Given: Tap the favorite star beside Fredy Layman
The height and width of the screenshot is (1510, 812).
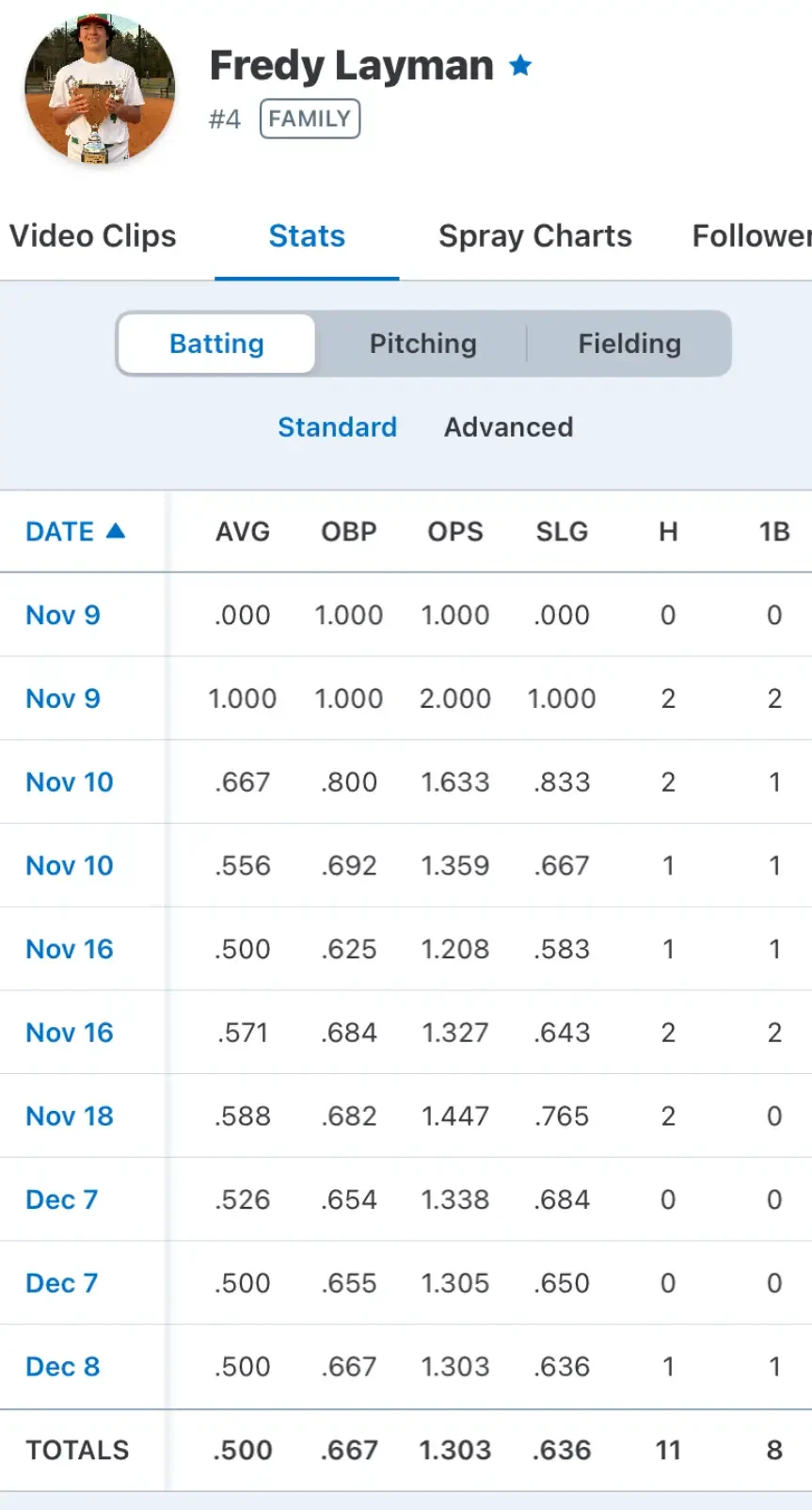Looking at the screenshot, I should tap(520, 65).
